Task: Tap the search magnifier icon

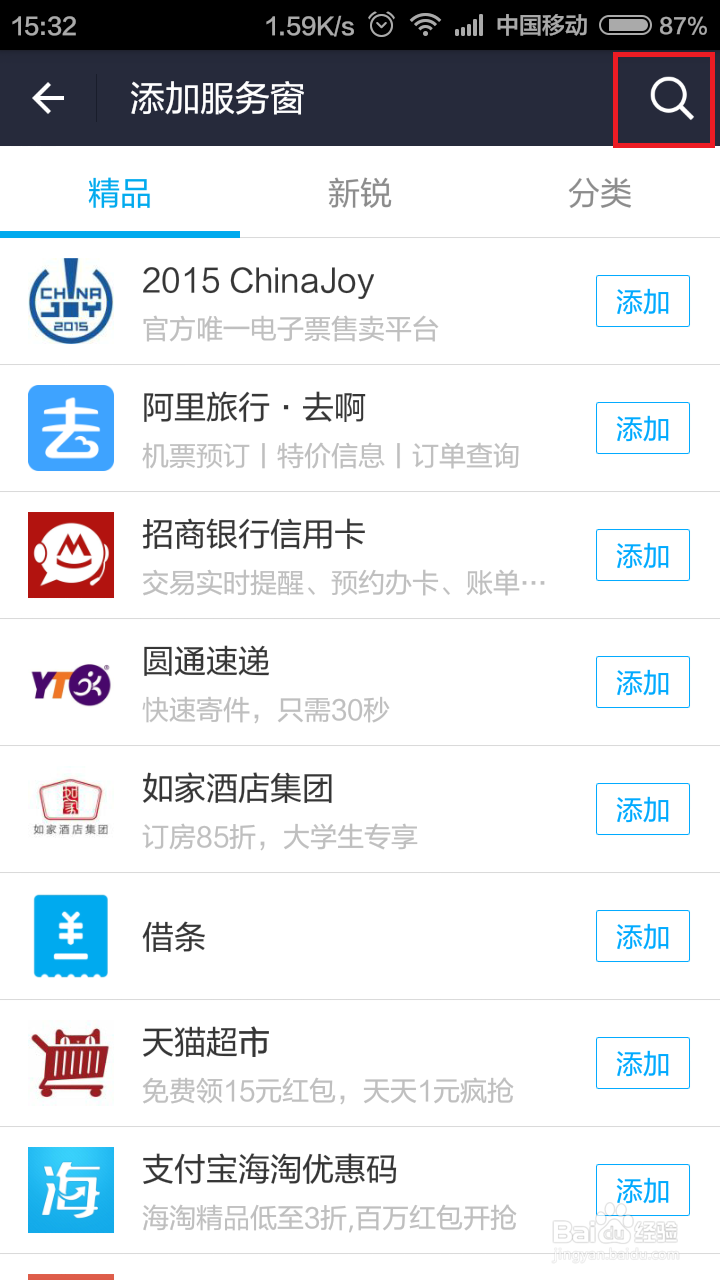Action: pyautogui.click(x=671, y=98)
